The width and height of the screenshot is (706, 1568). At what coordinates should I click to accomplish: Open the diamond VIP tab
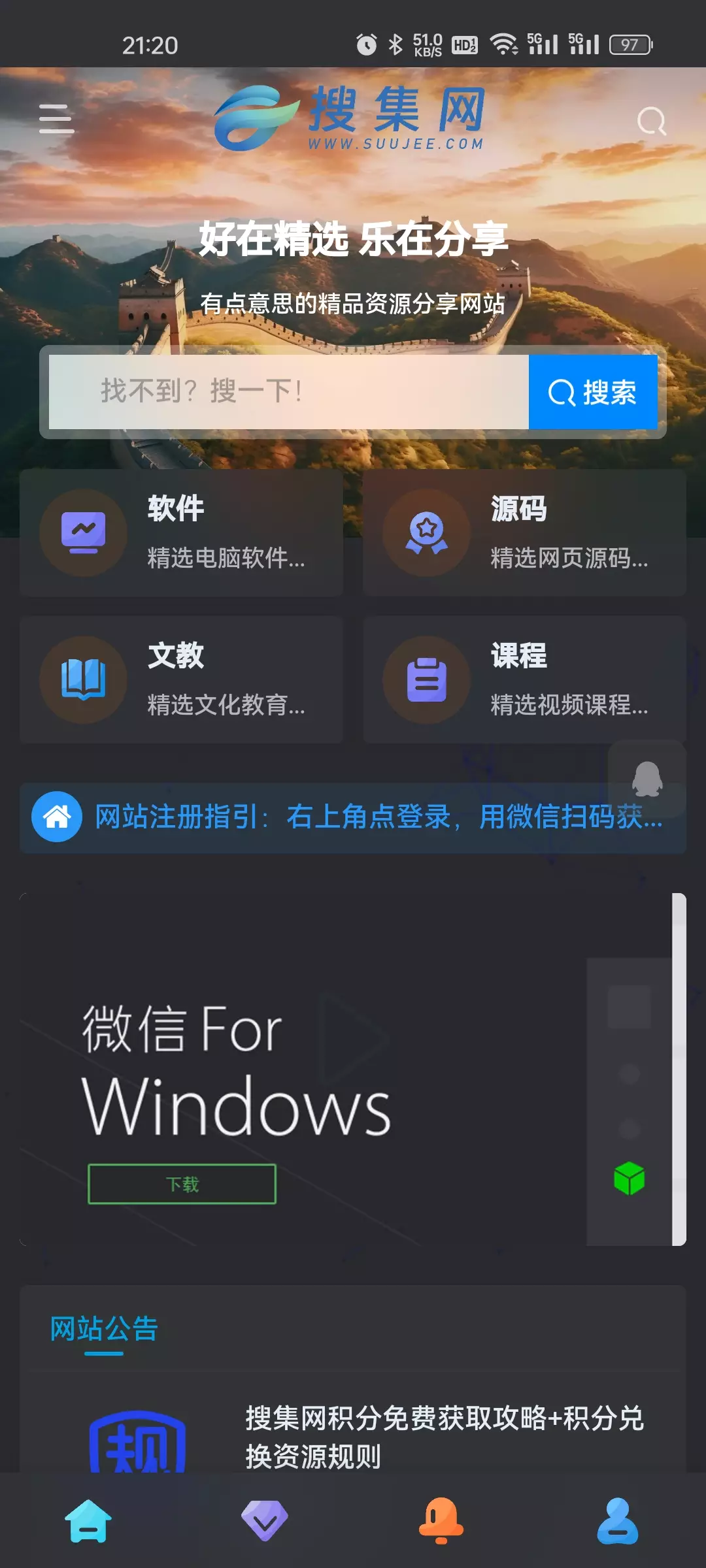[265, 1521]
